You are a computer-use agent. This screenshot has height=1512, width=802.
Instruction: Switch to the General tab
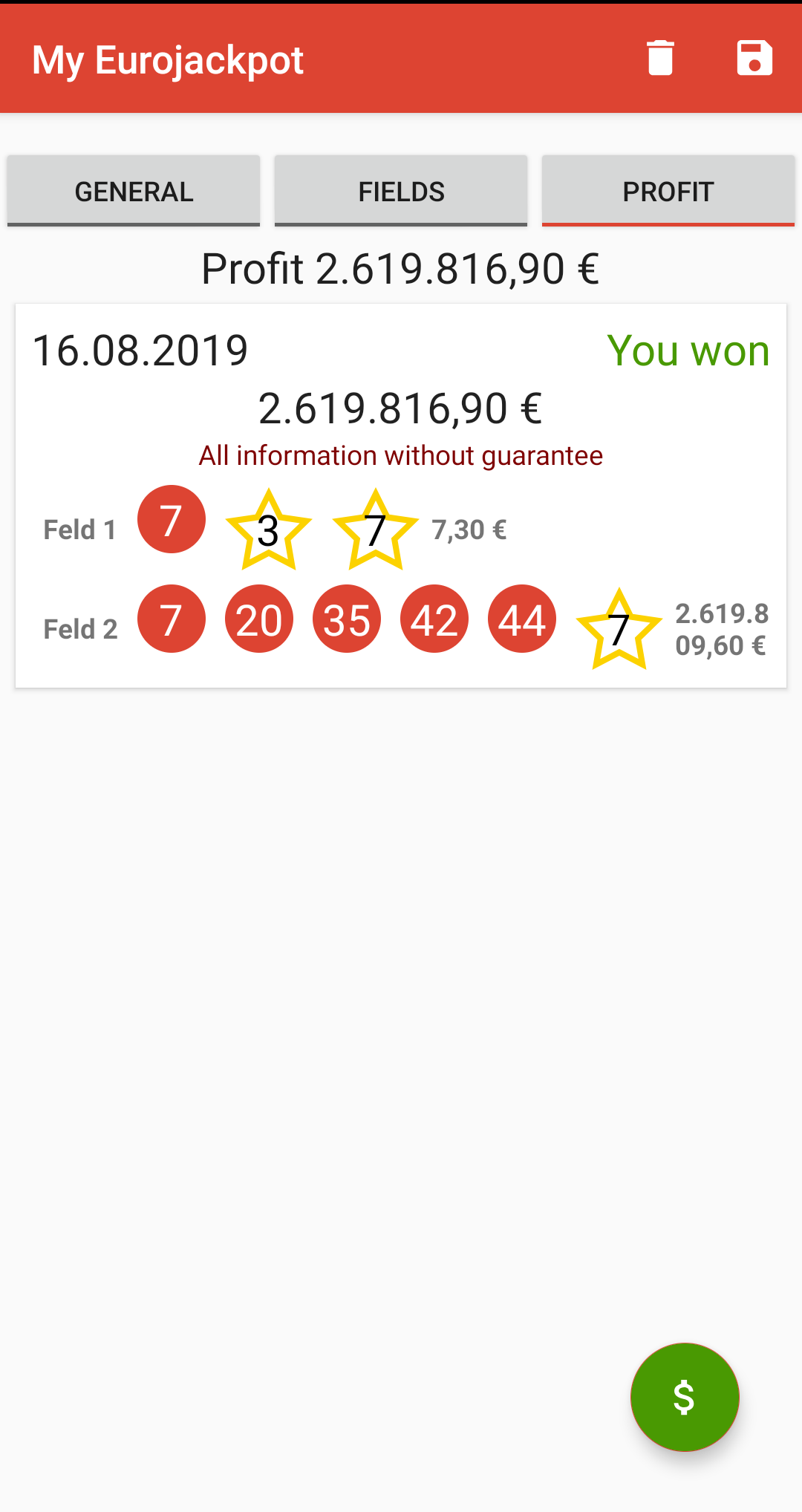pos(134,191)
